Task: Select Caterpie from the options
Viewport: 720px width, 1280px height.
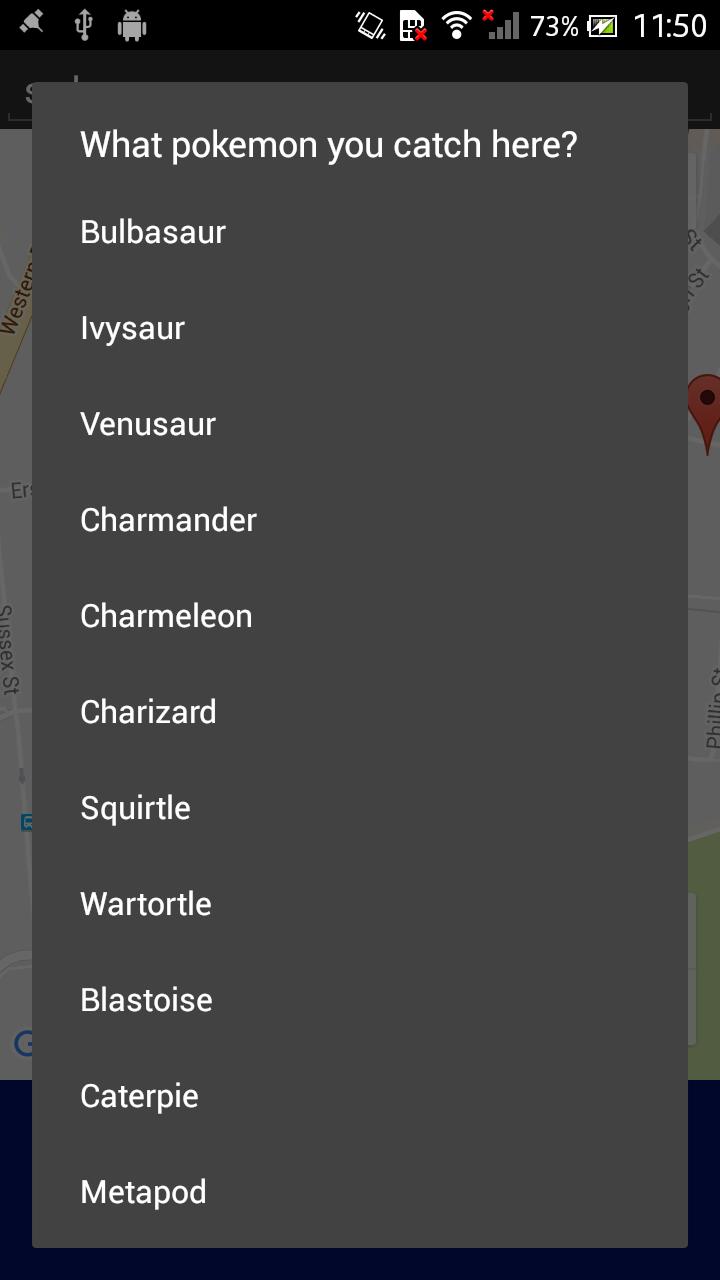Action: pos(139,1095)
